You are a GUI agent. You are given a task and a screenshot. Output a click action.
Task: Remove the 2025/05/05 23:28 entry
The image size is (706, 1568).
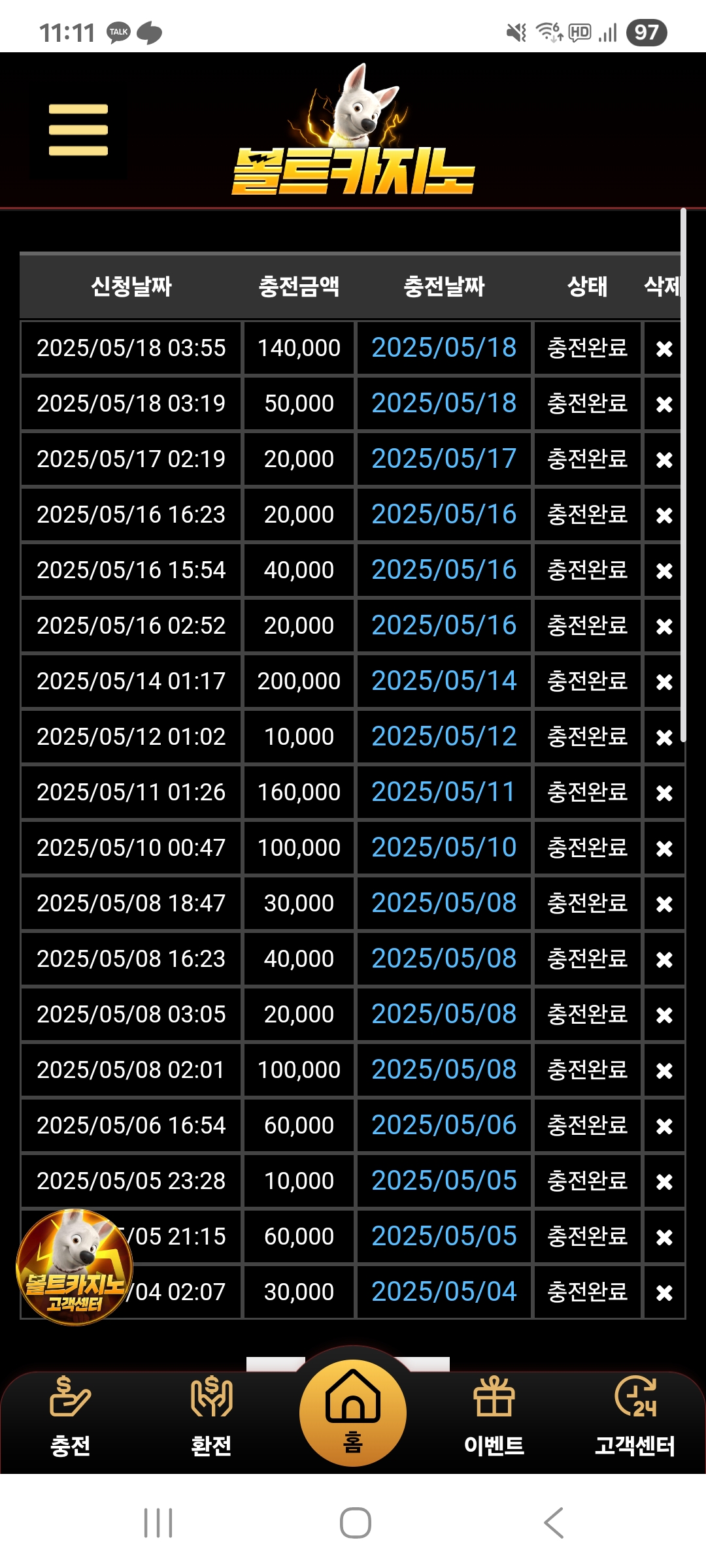(x=664, y=1182)
